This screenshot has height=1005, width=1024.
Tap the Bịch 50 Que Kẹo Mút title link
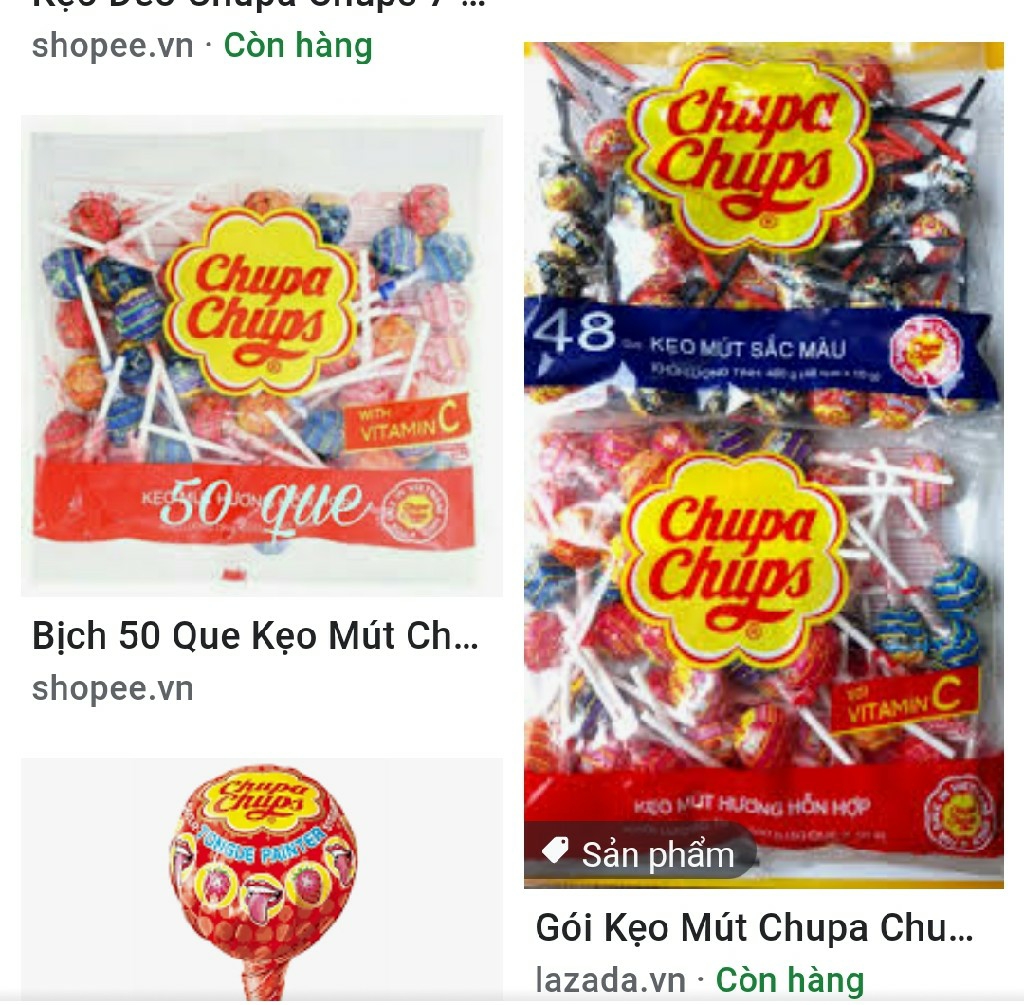click(x=255, y=636)
